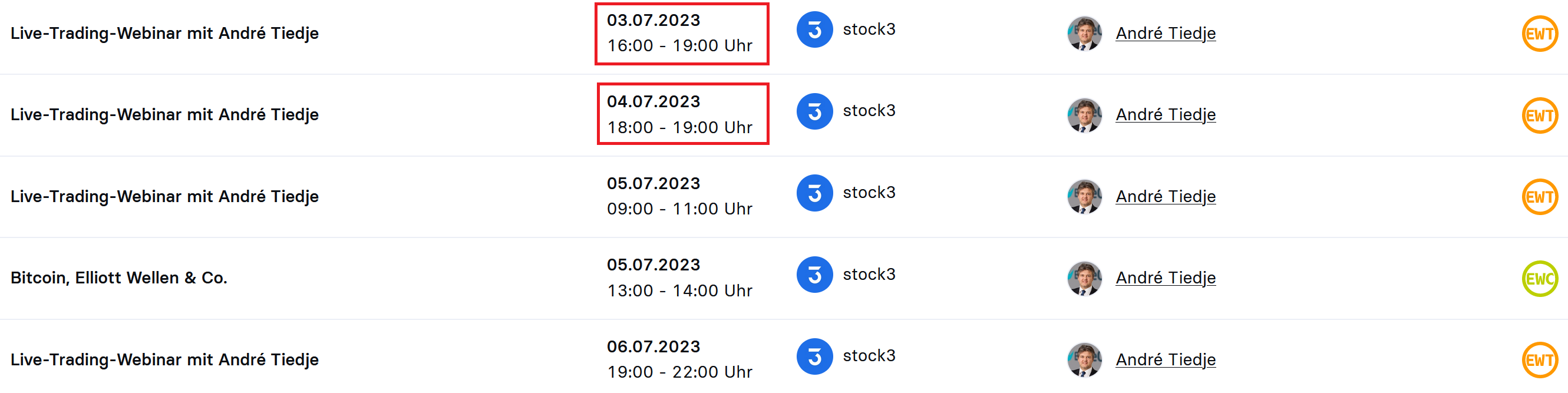Tap André Tiedje's link for the 09:00 webinar
The width and height of the screenshot is (1568, 393).
(x=1165, y=197)
